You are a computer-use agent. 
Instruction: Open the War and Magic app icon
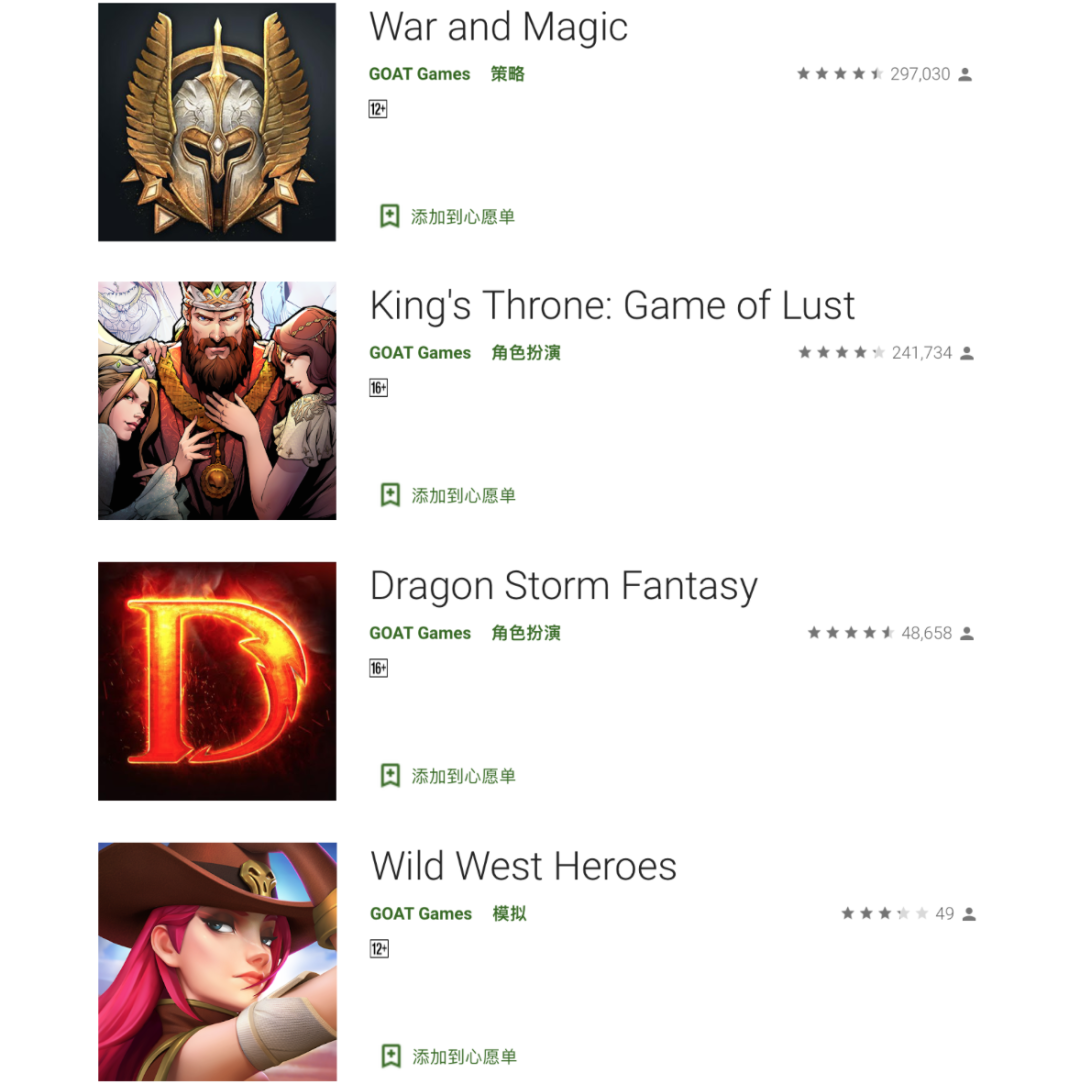coord(217,122)
